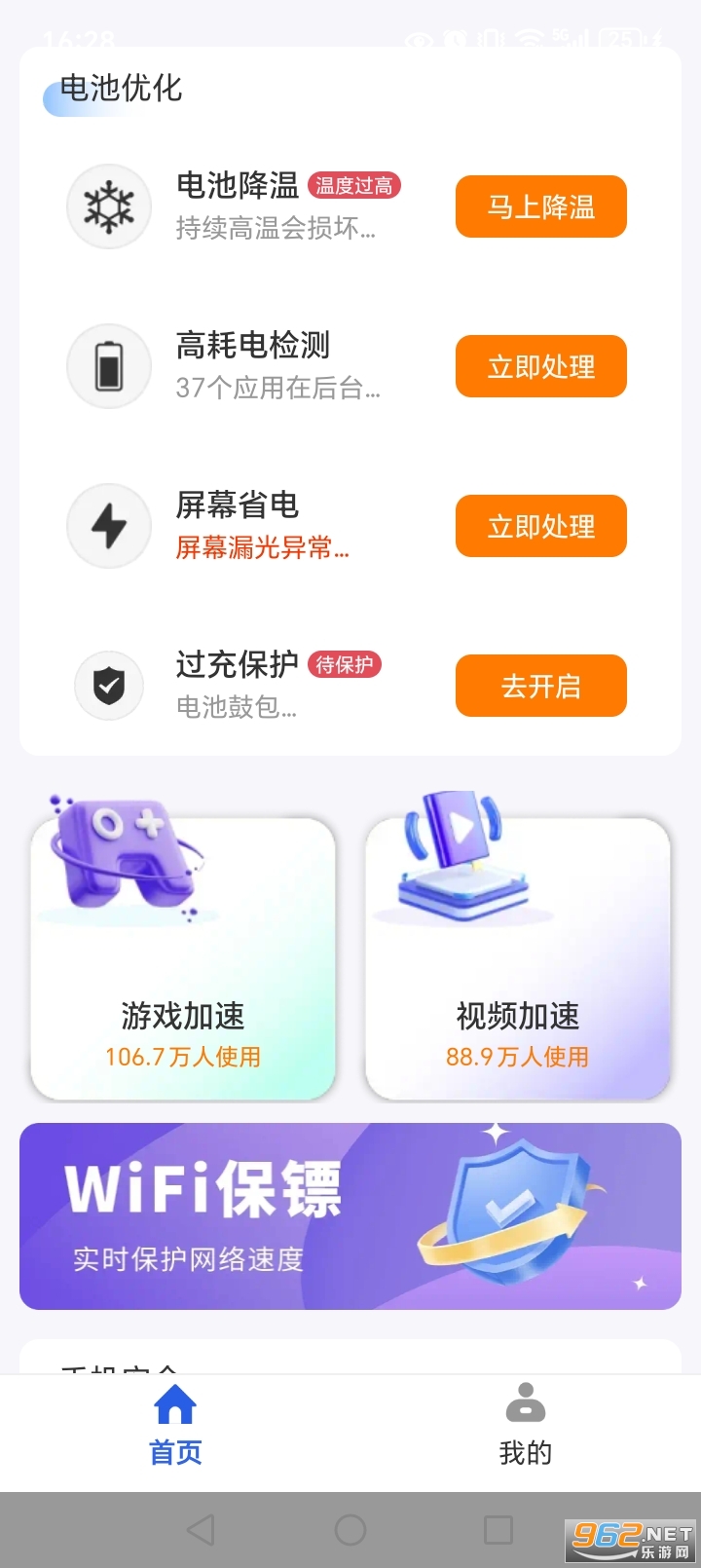
Task: Click the battery icon beside 高耗电检测
Action: coord(108,366)
